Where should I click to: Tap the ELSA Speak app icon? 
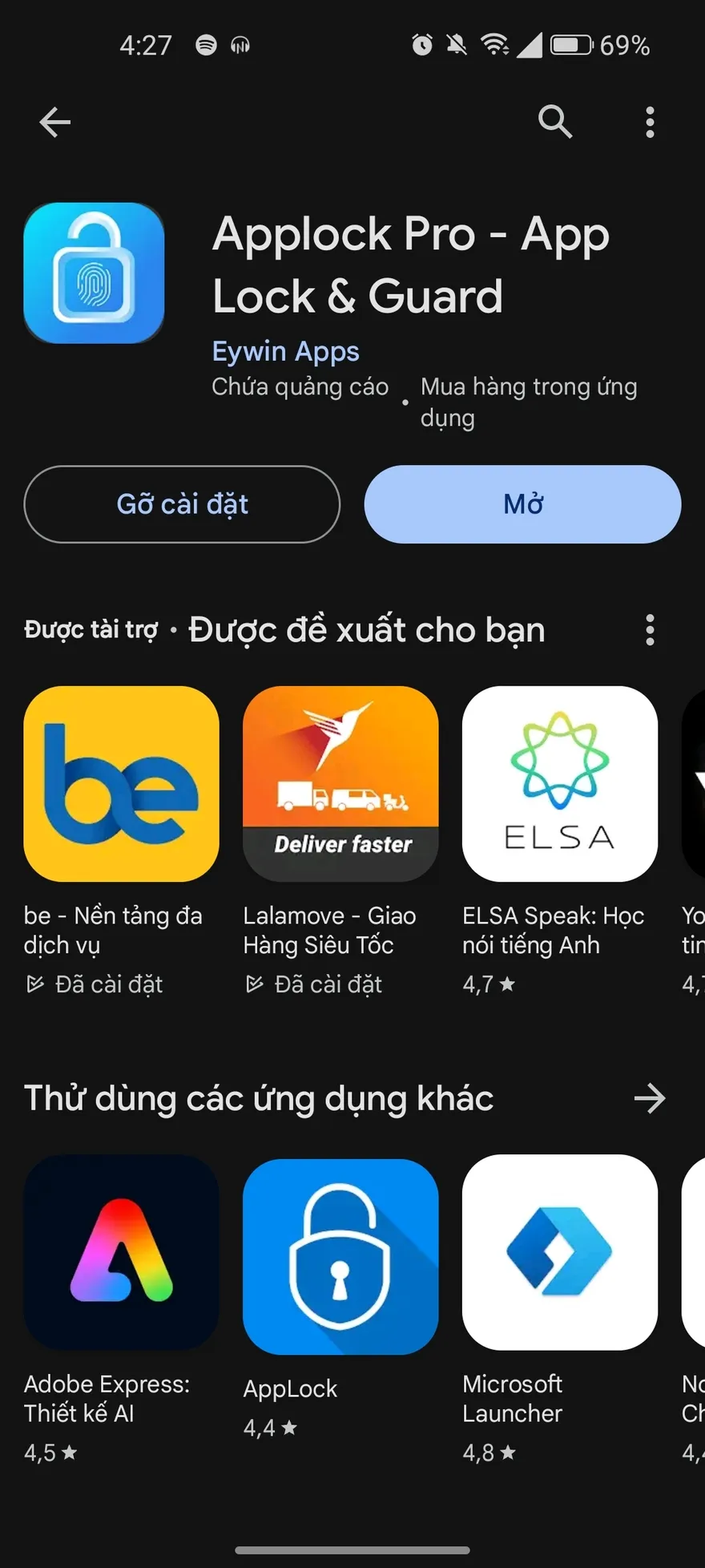558,784
